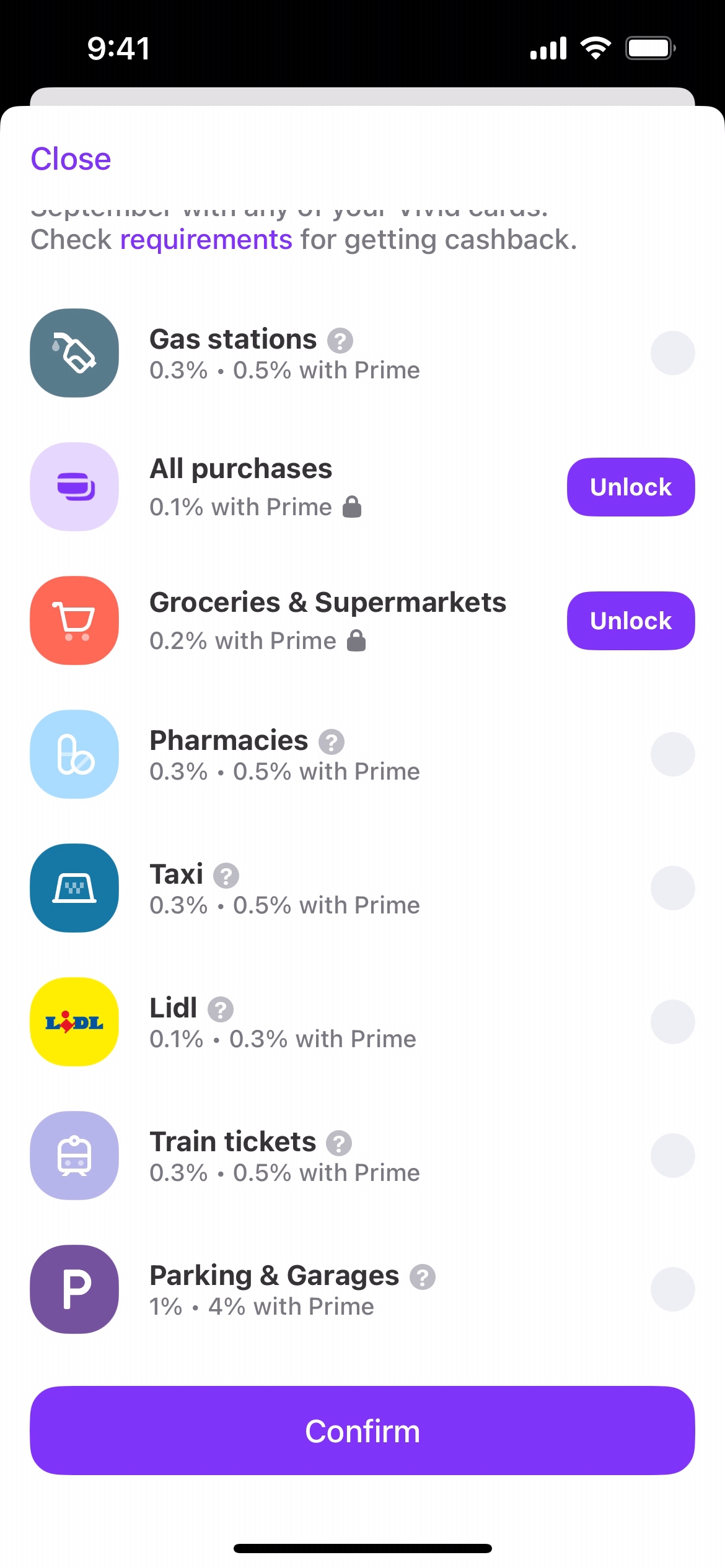The image size is (725, 1568).
Task: Close the cashback selection sheet
Action: click(x=71, y=159)
